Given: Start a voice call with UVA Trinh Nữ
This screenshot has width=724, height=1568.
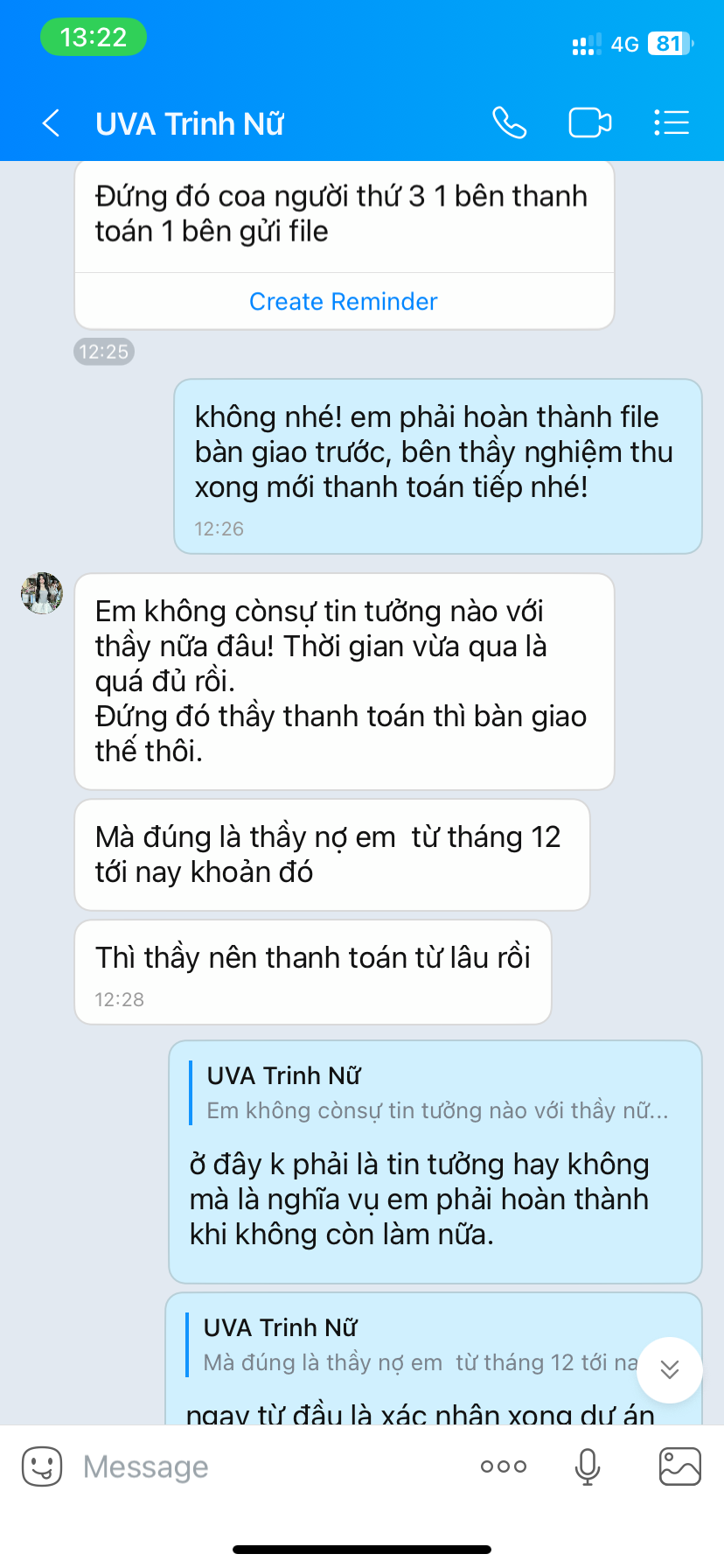Looking at the screenshot, I should click(x=510, y=122).
